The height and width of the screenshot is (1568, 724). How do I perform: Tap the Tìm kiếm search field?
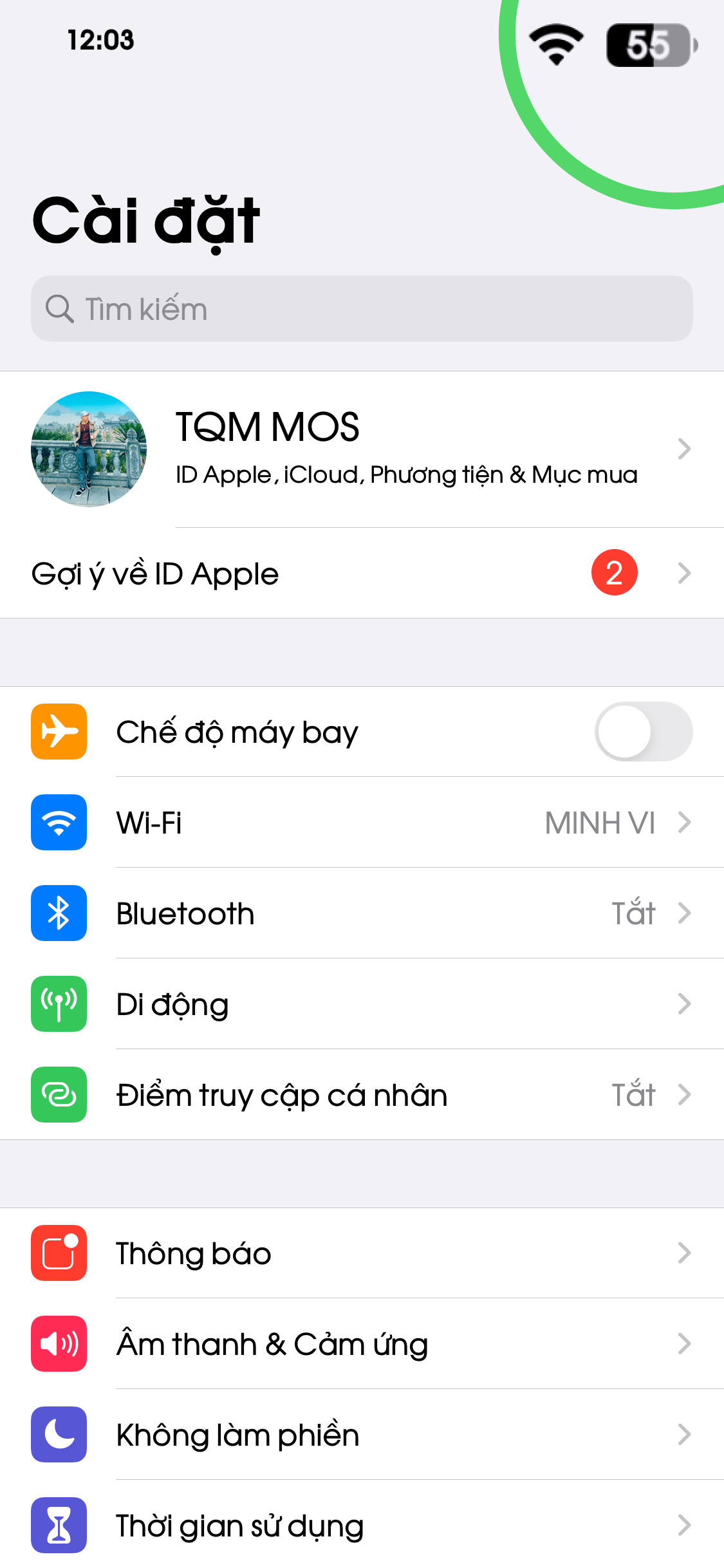[x=362, y=309]
